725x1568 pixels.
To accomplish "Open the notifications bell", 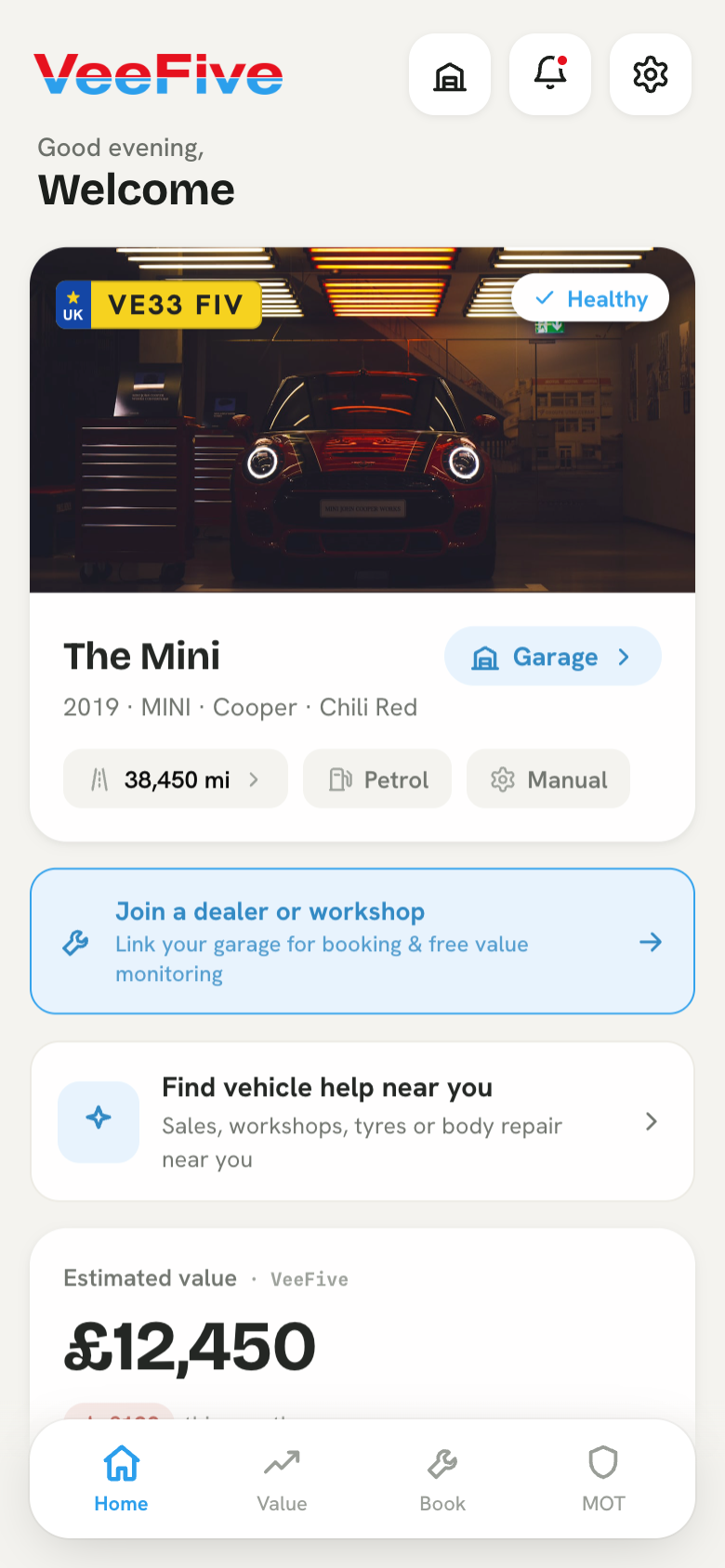I will [x=550, y=74].
